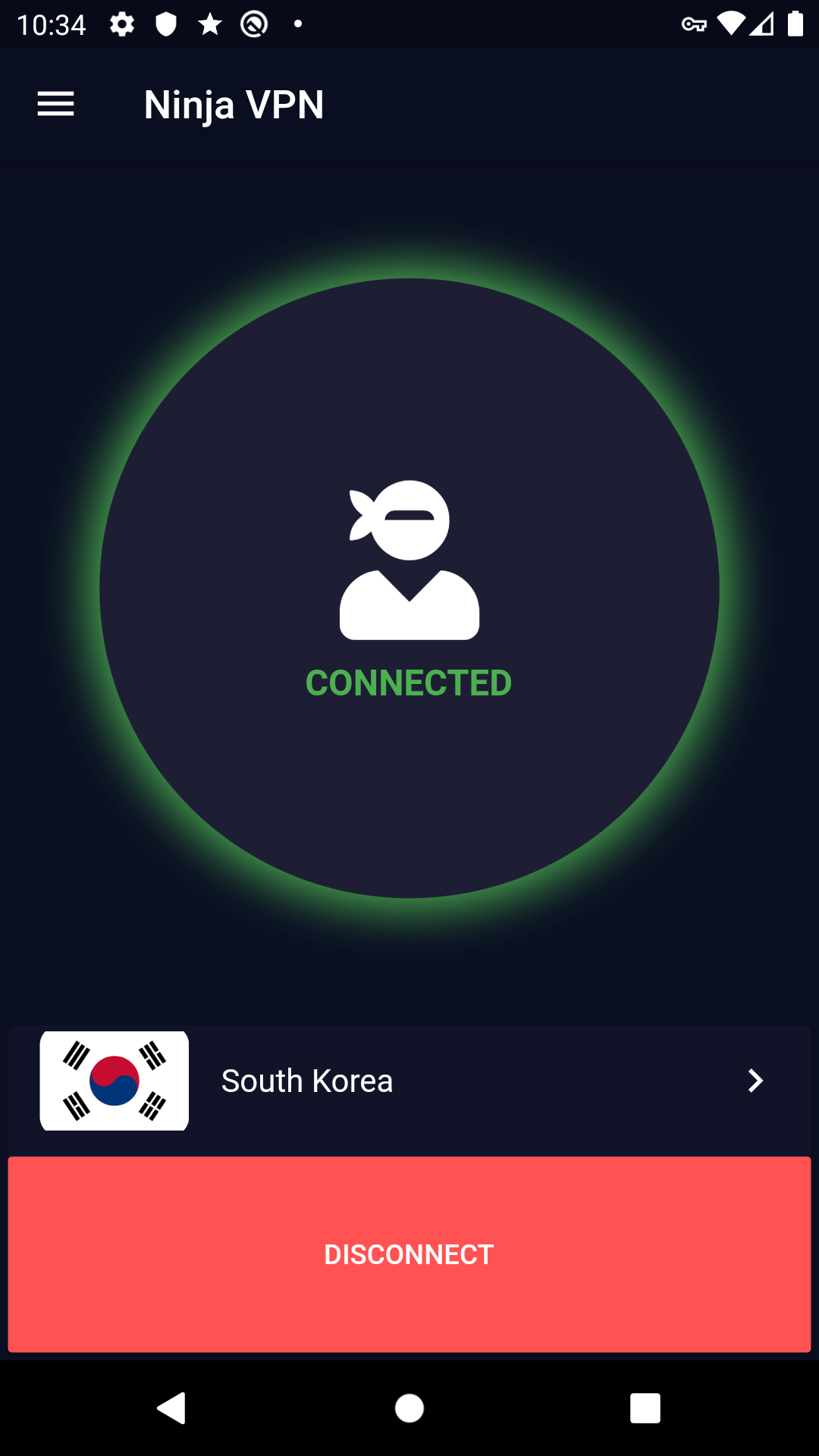
Task: Click the settings gear in the status bar
Action: pos(121,23)
